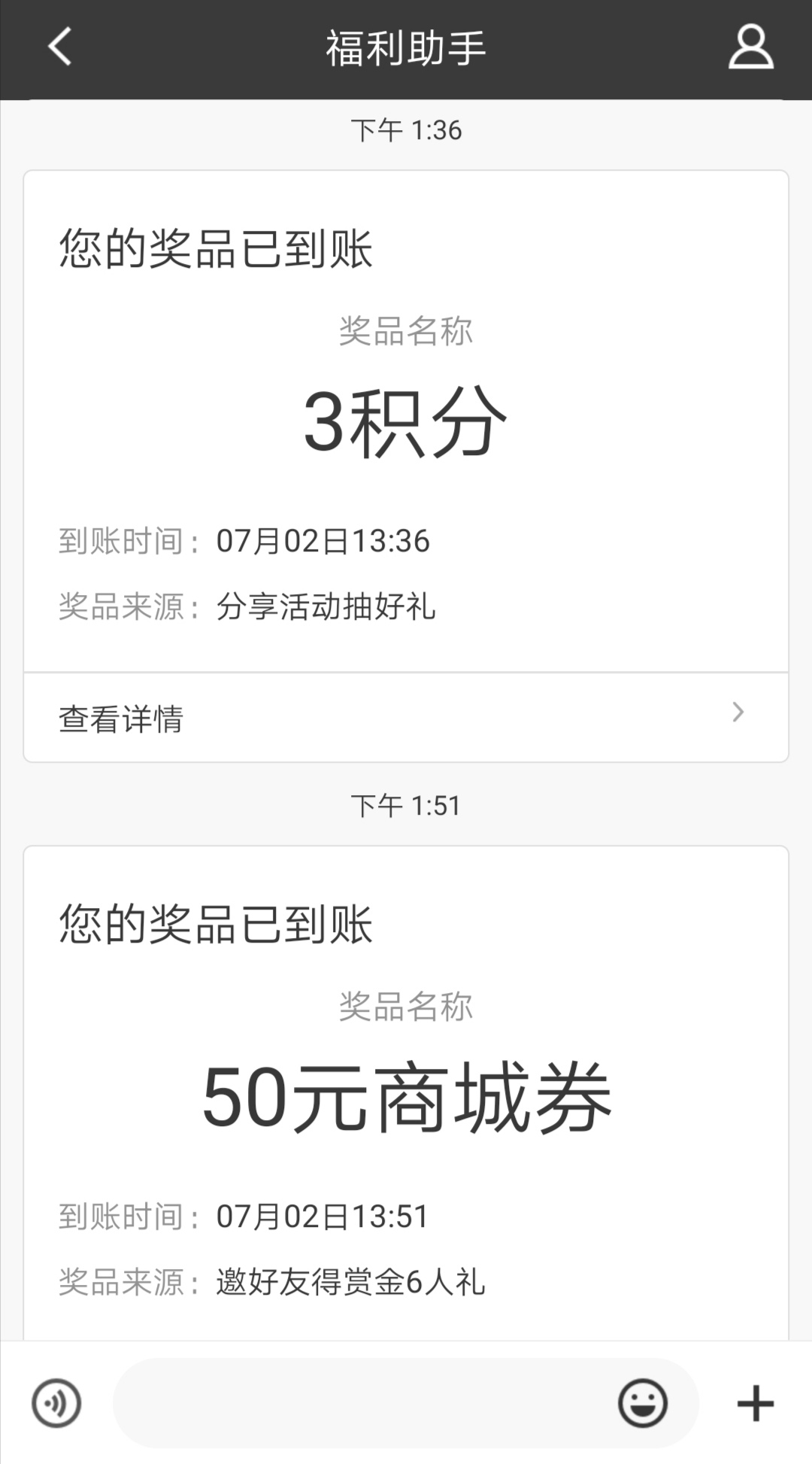Open the 50元商城券 prize card
Viewport: 812px width, 1464px height.
(x=406, y=1092)
